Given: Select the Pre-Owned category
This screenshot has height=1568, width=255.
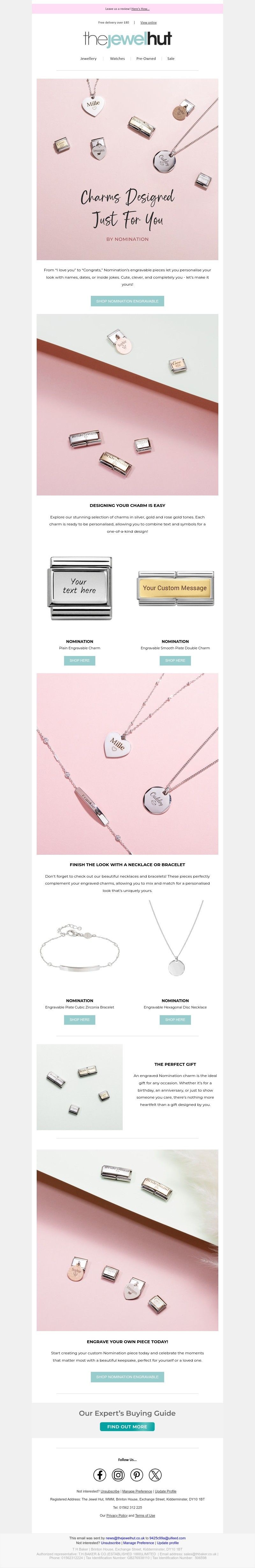Looking at the screenshot, I should pos(146,59).
